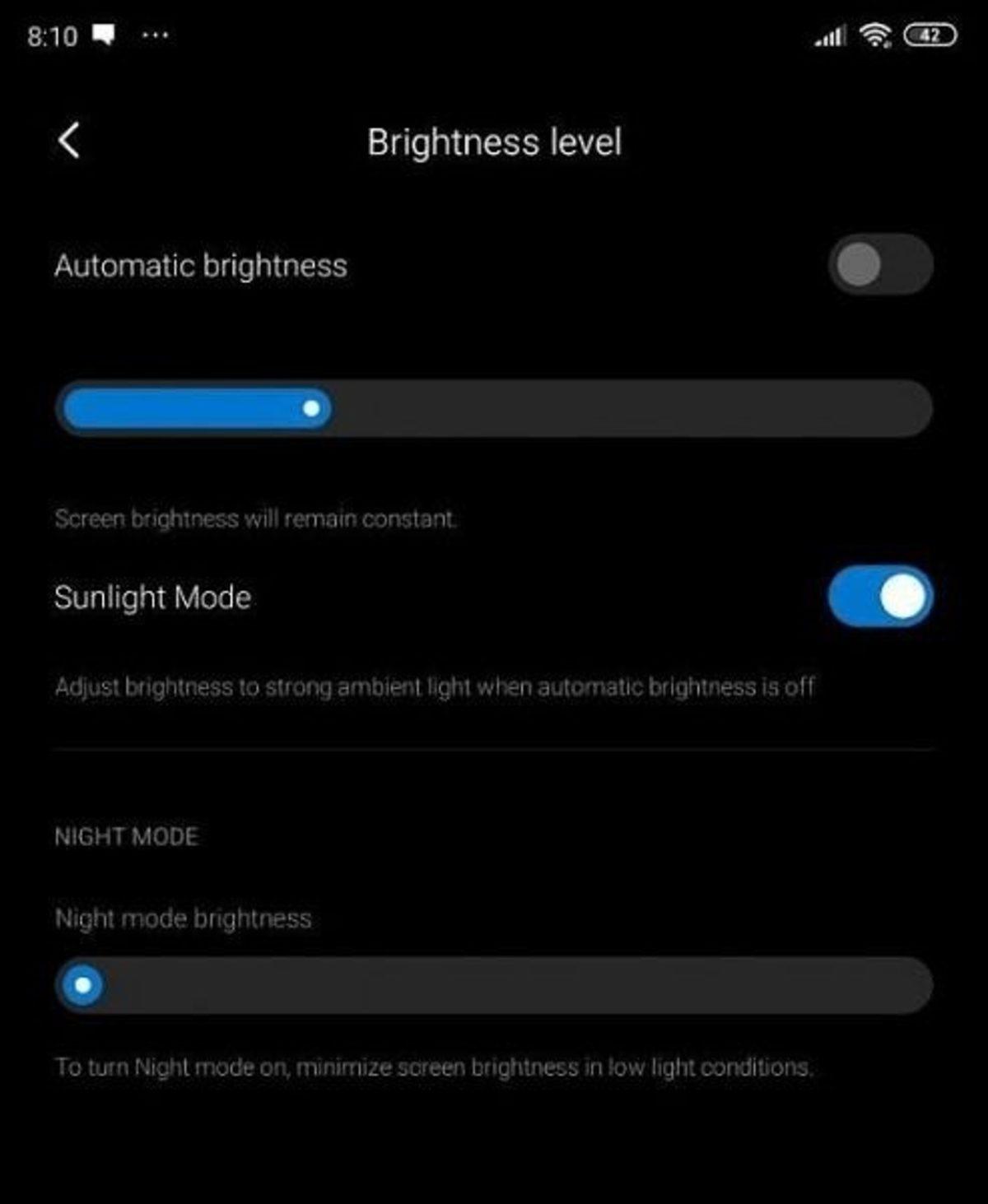Tap the Night mode brightness label

(183, 918)
